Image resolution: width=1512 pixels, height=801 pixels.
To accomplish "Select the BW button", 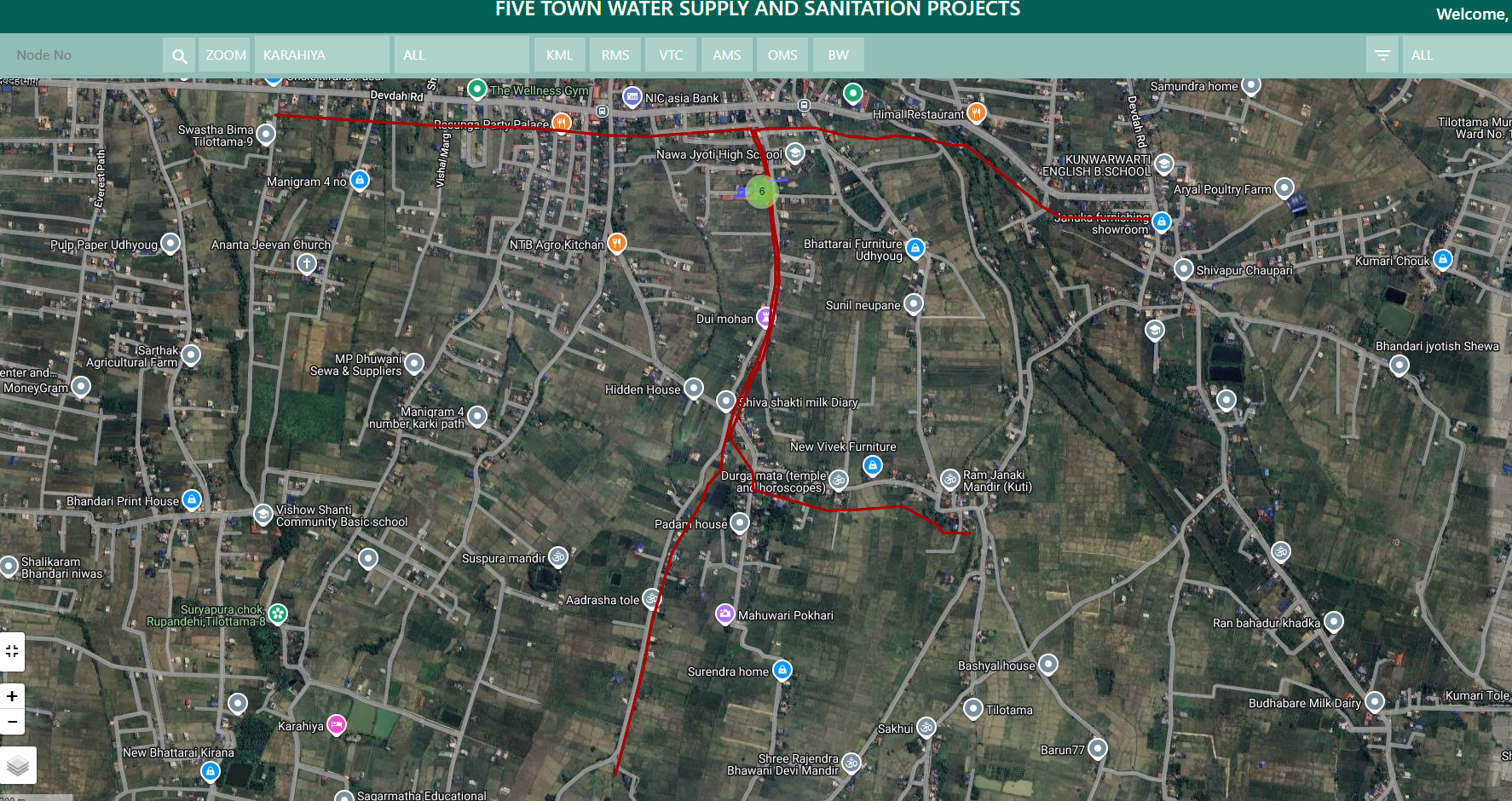I will 838,55.
